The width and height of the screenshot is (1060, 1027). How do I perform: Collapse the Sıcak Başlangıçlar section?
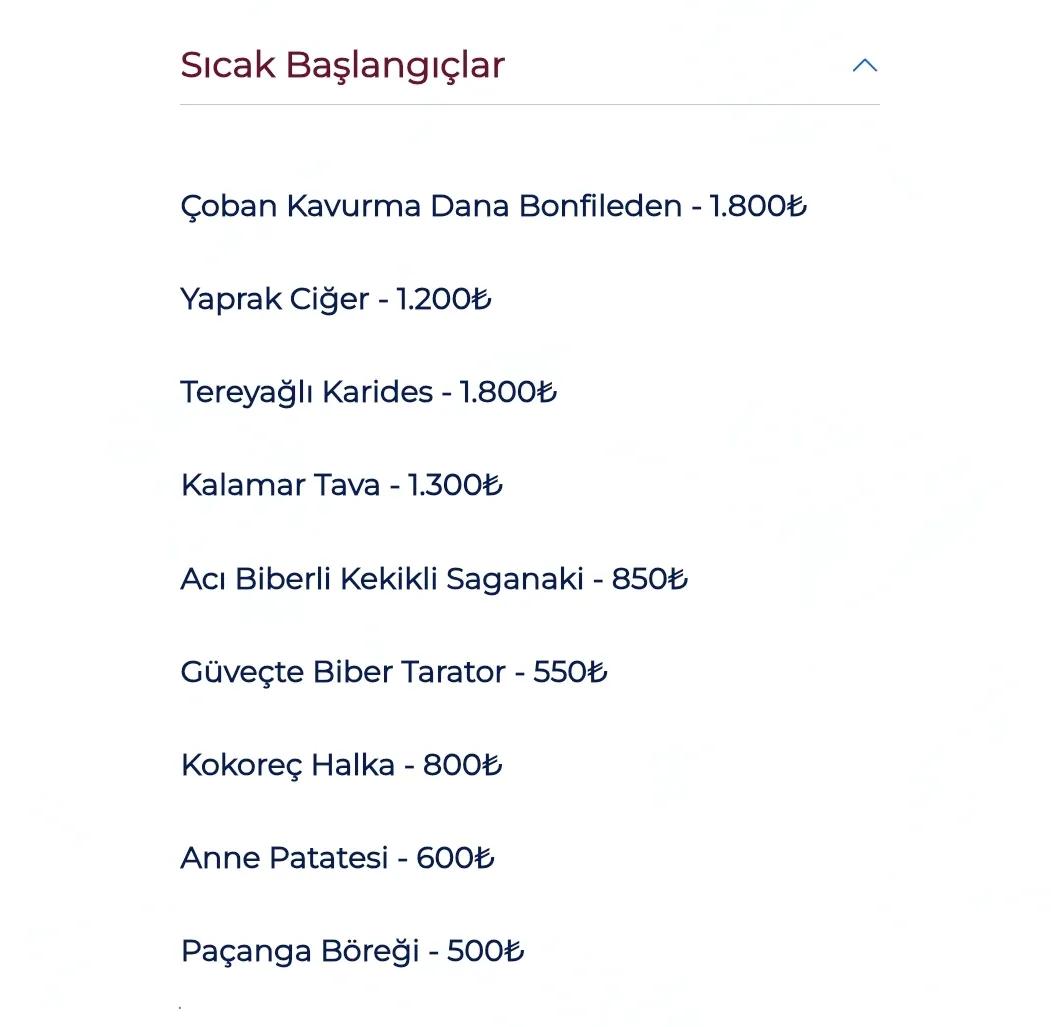click(865, 66)
